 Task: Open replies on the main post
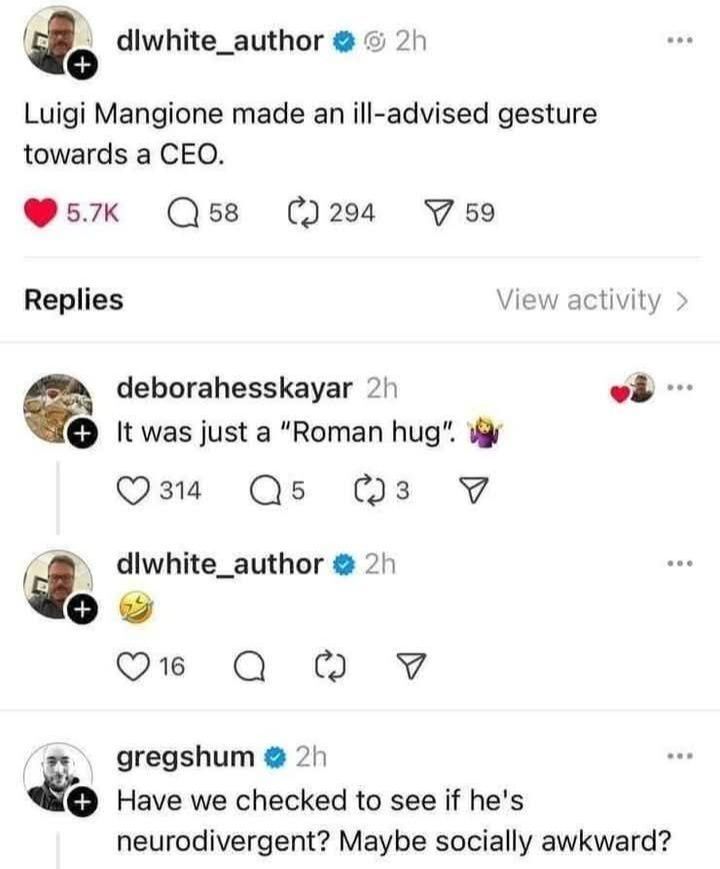[x=183, y=212]
